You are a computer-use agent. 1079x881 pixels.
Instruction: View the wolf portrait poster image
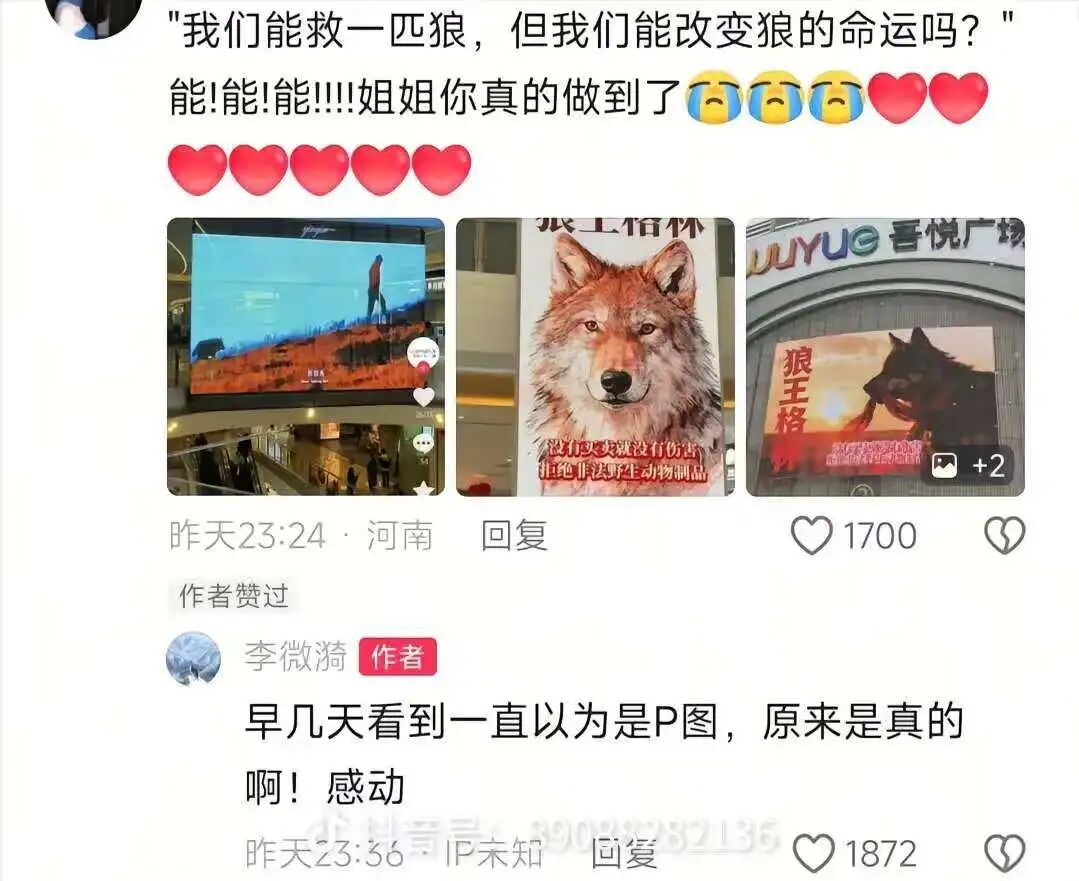(x=595, y=357)
